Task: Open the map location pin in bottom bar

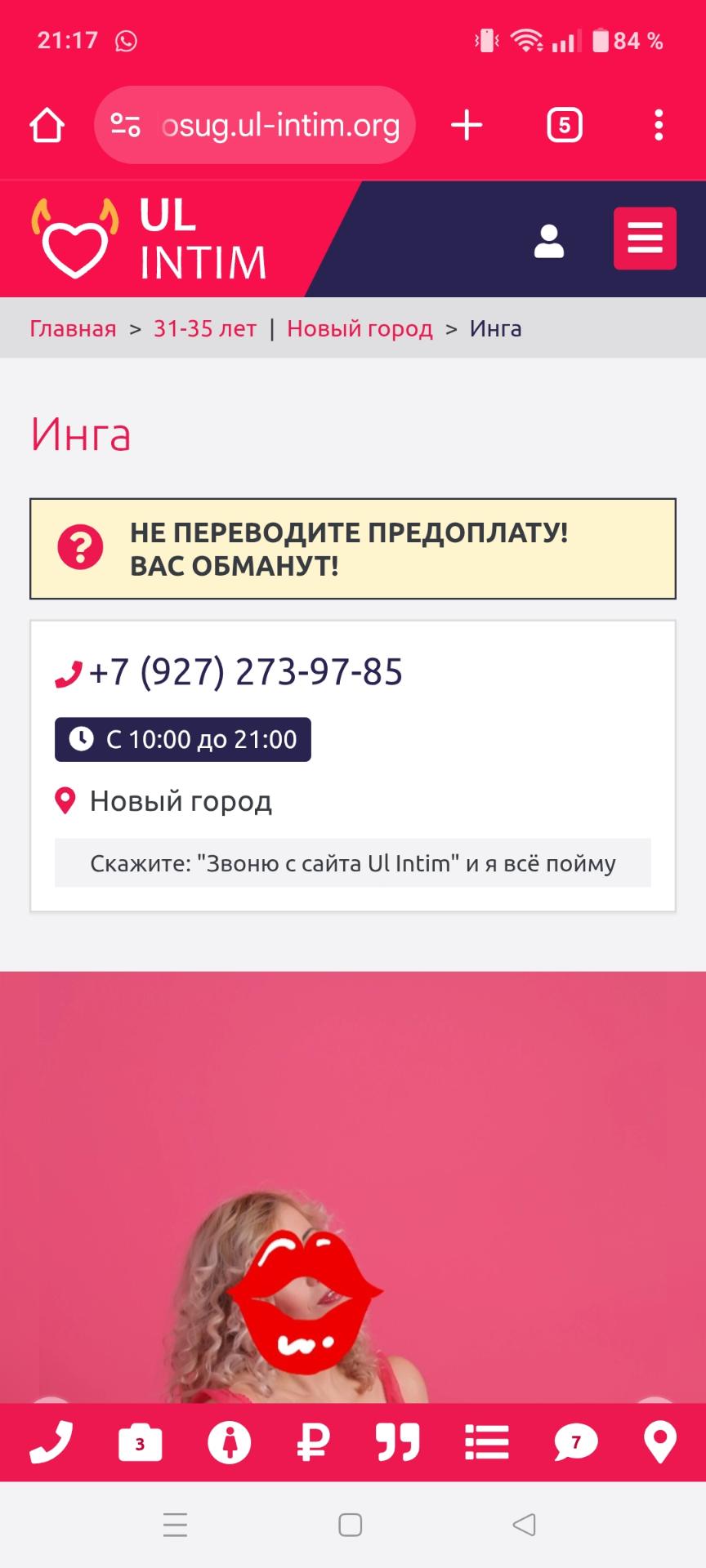Action: 660,1442
